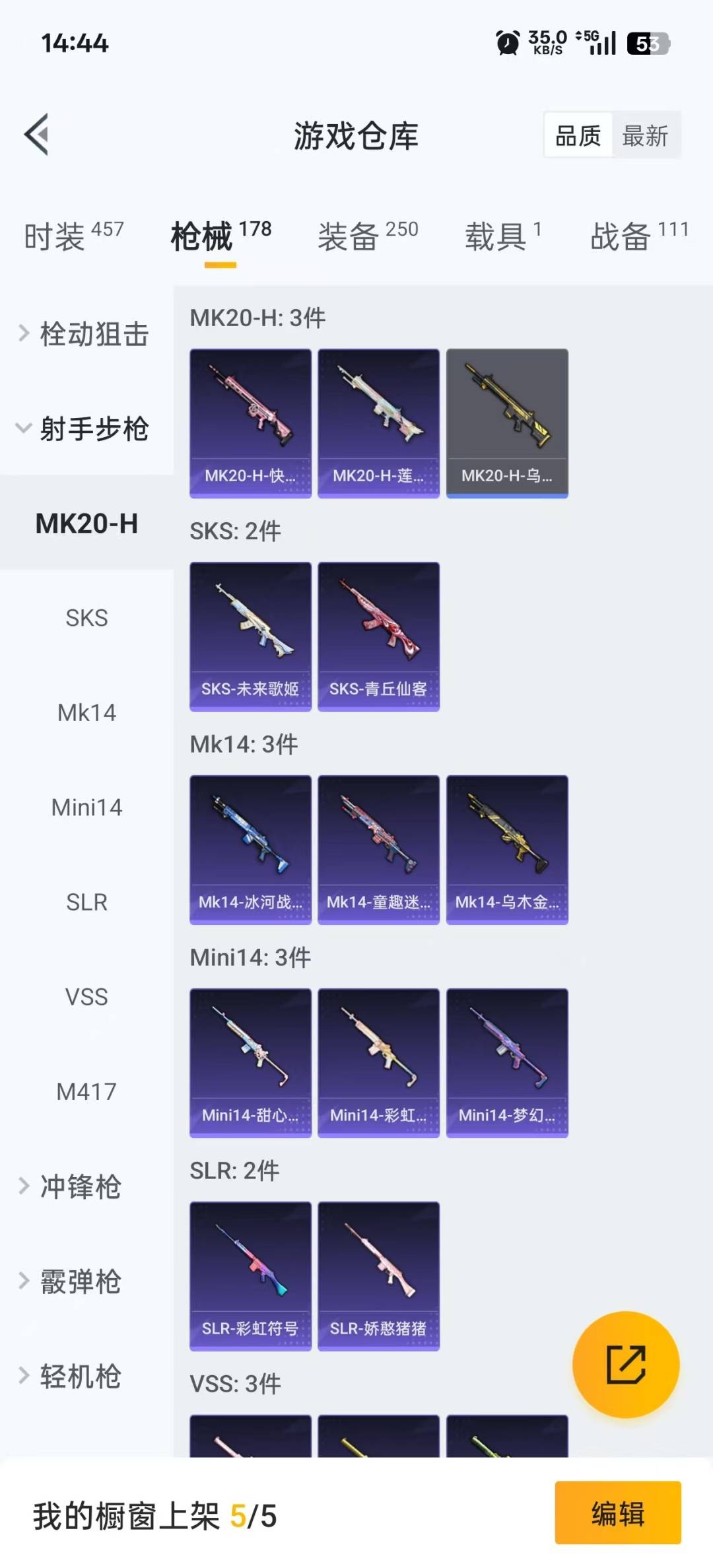Open the Mini14-梦幻 skin

507,1063
